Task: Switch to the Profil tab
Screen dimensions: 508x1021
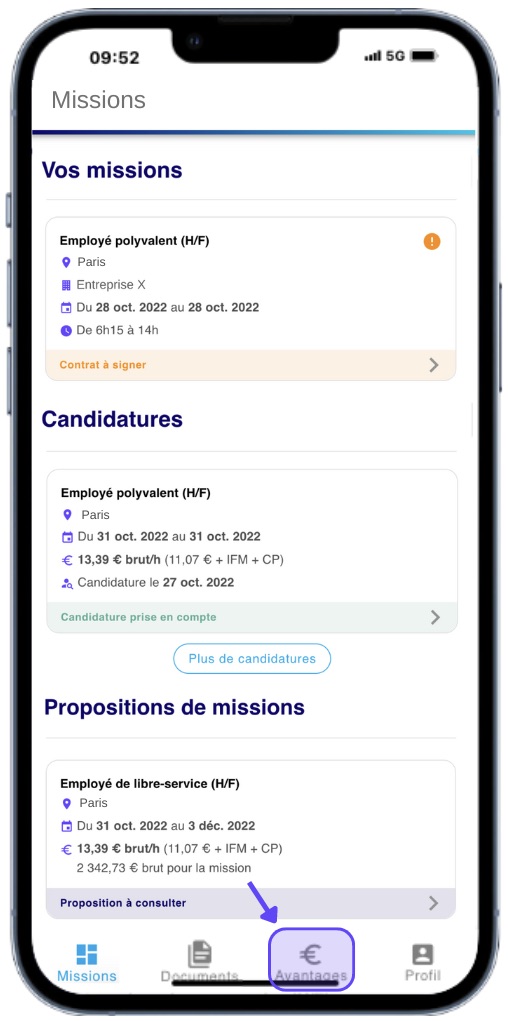Action: pos(423,962)
